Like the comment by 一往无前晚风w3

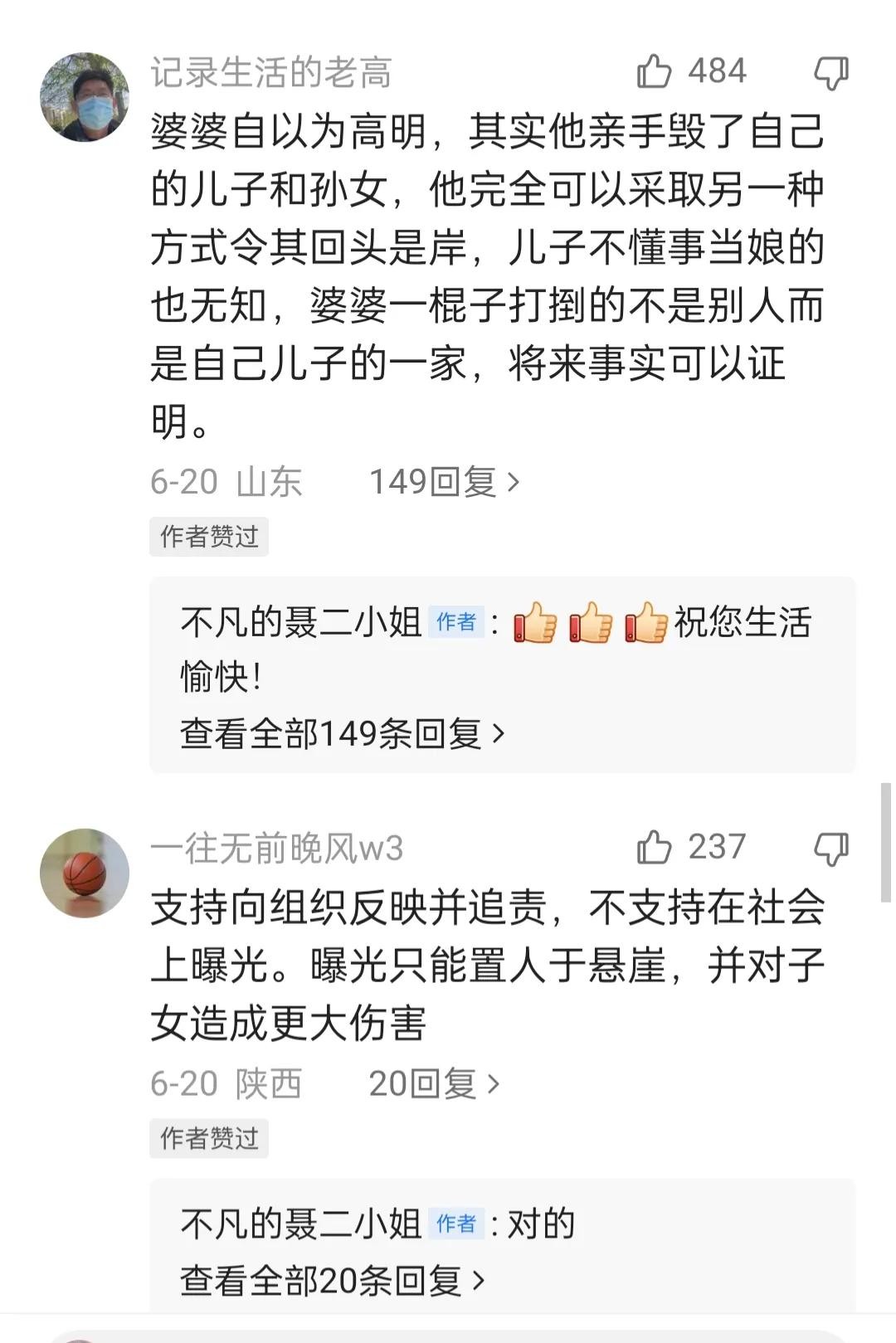click(x=655, y=848)
